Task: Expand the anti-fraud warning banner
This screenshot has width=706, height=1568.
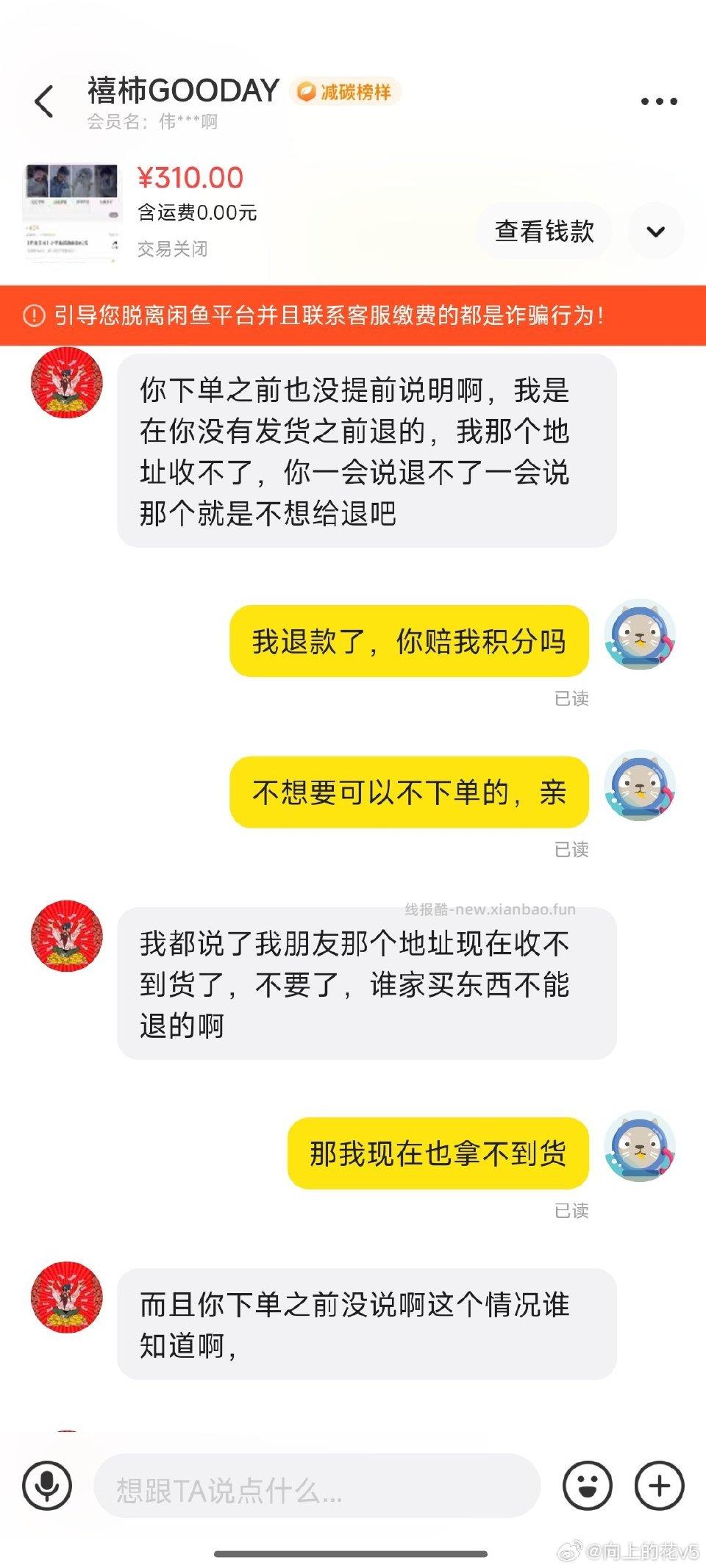Action: click(353, 316)
